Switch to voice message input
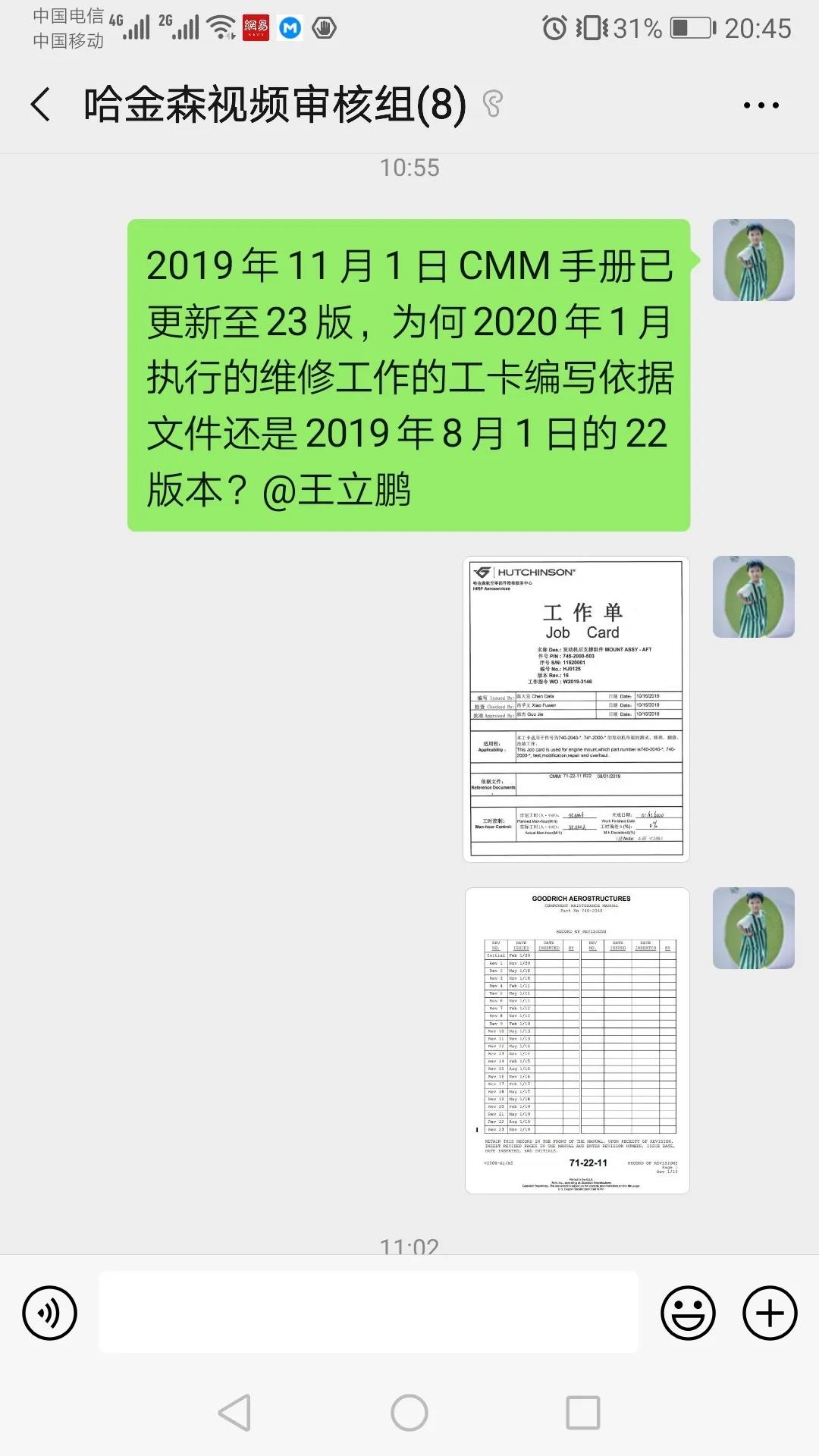819x1456 pixels. [x=50, y=1313]
